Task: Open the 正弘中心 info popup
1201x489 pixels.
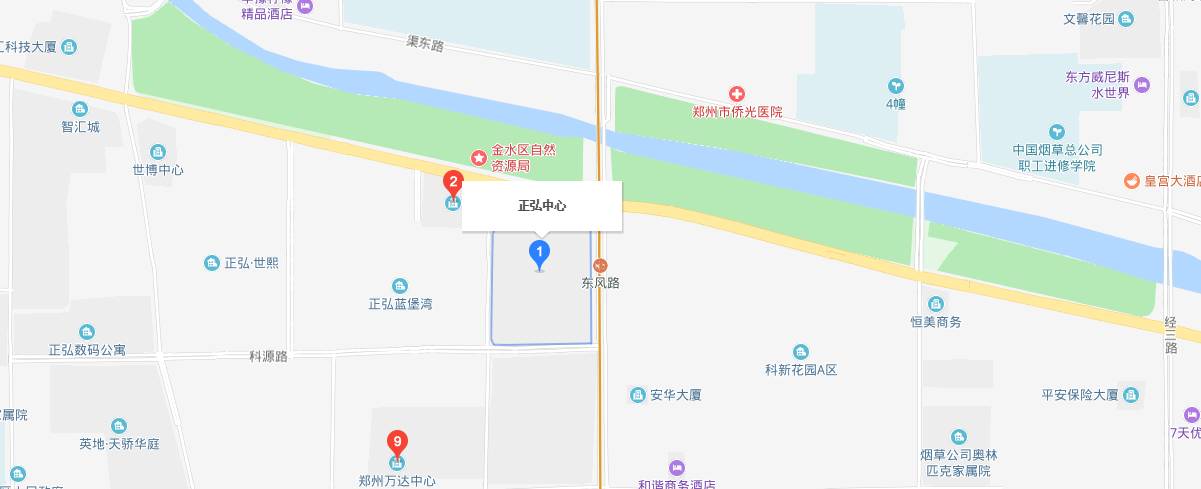Action: tap(542, 206)
